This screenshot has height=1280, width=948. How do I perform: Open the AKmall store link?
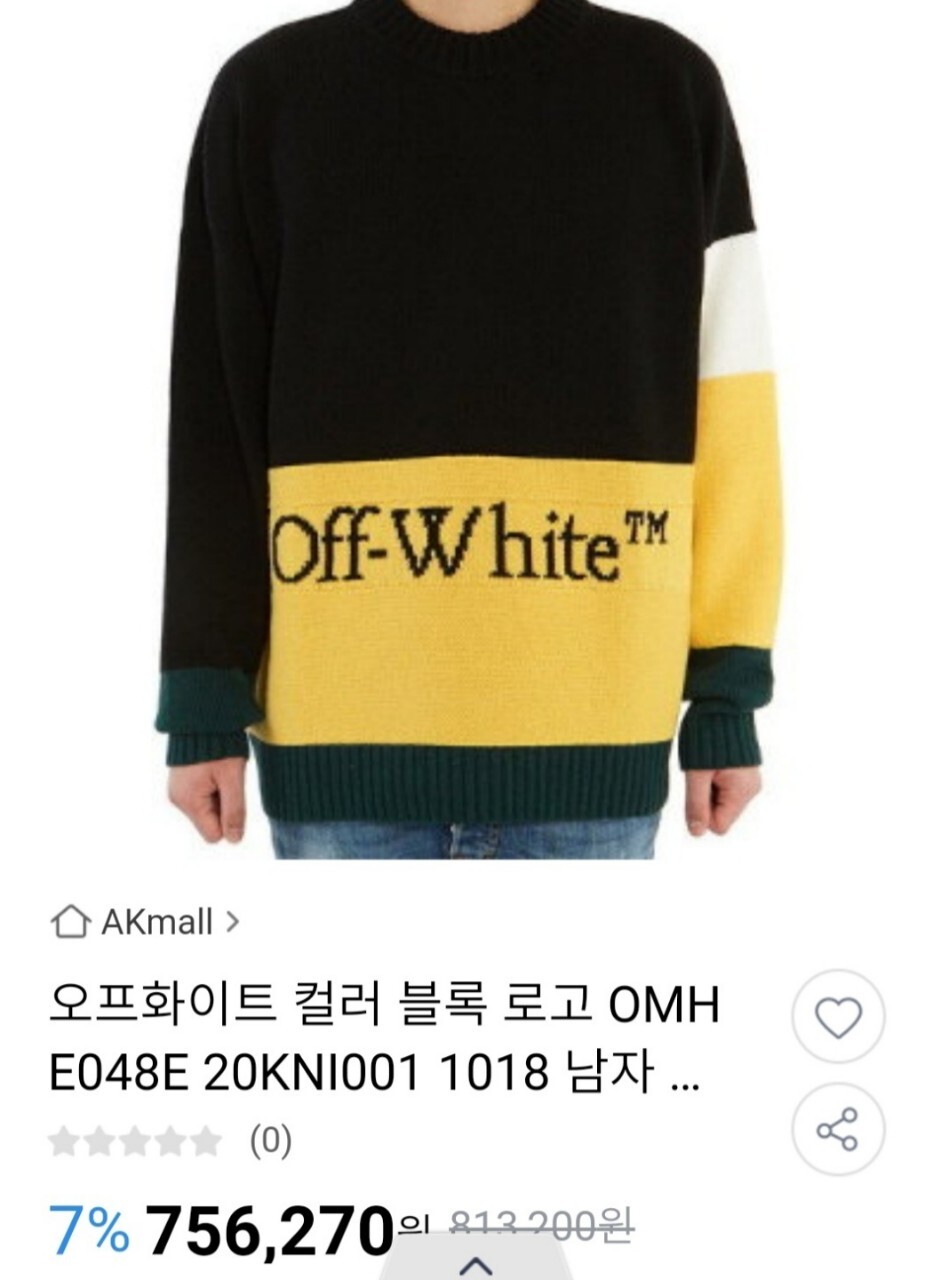[x=147, y=921]
